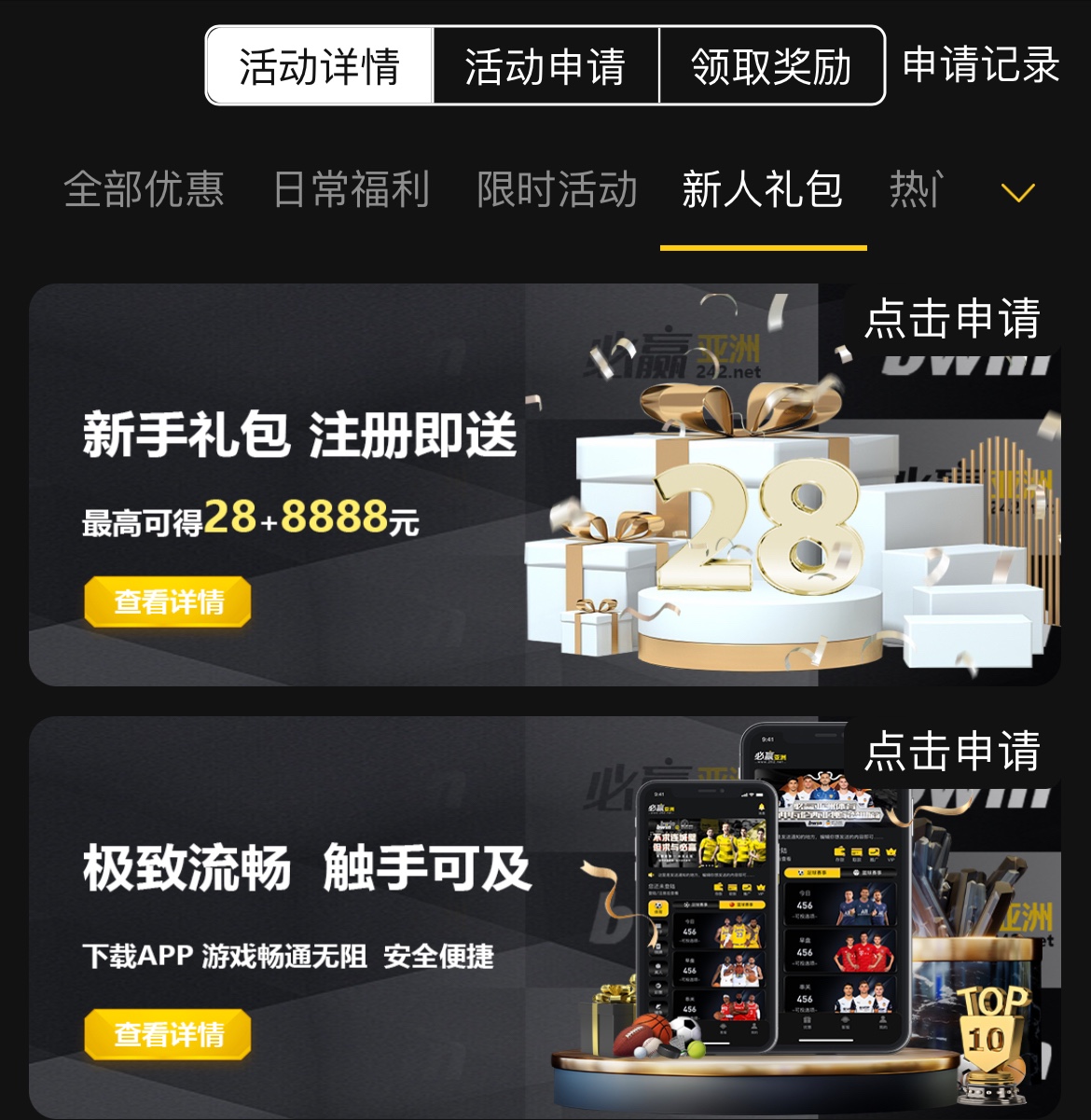1091x1120 pixels.
Task: Switch to the 活动申请 segment
Action: (545, 66)
